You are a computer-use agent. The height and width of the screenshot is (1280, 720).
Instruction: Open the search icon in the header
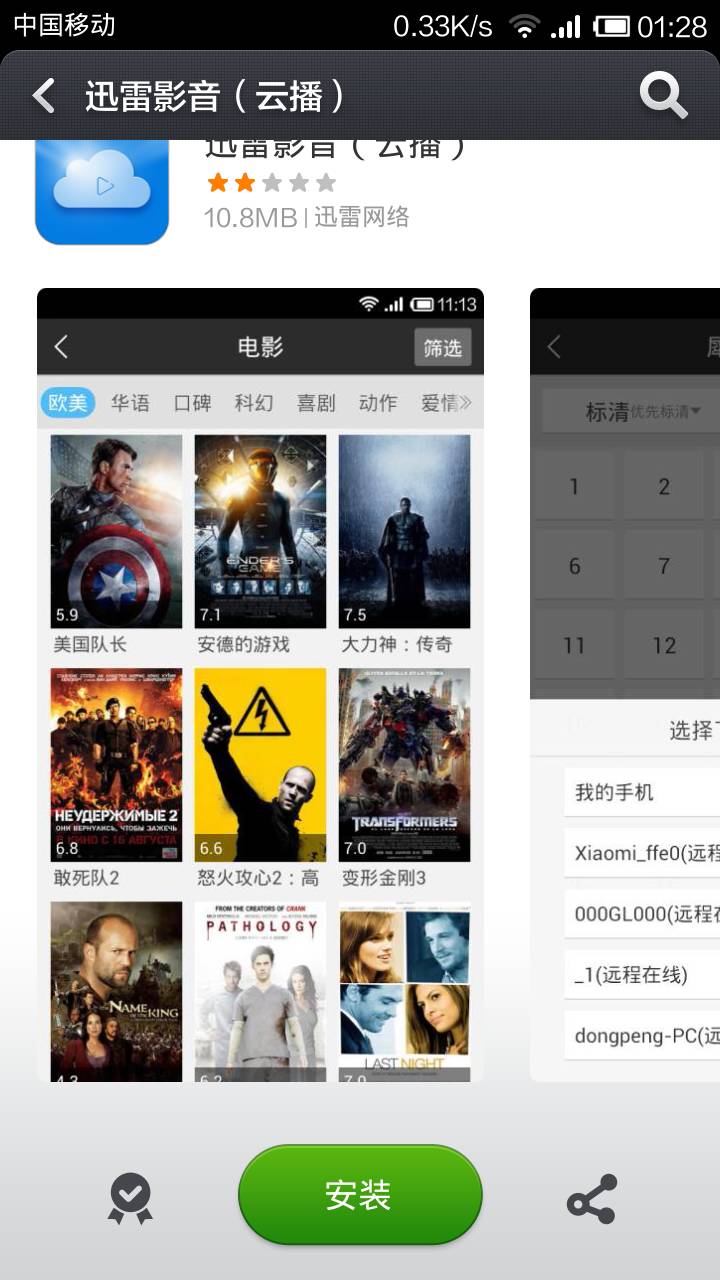[x=663, y=96]
